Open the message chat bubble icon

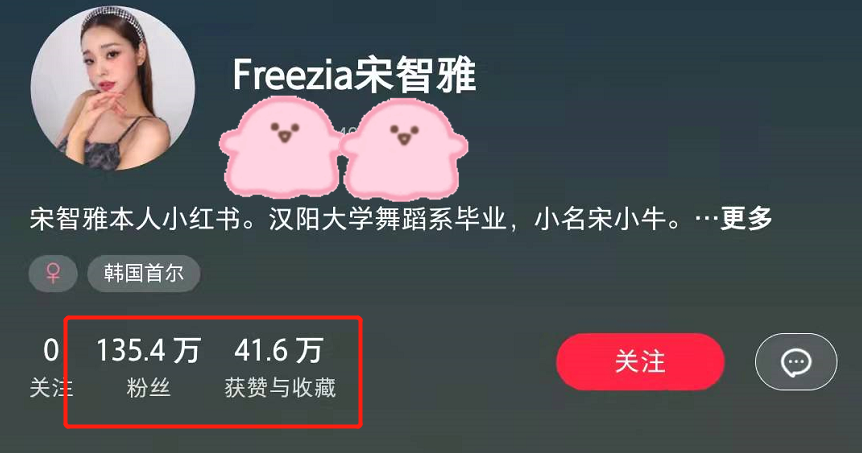[796, 361]
